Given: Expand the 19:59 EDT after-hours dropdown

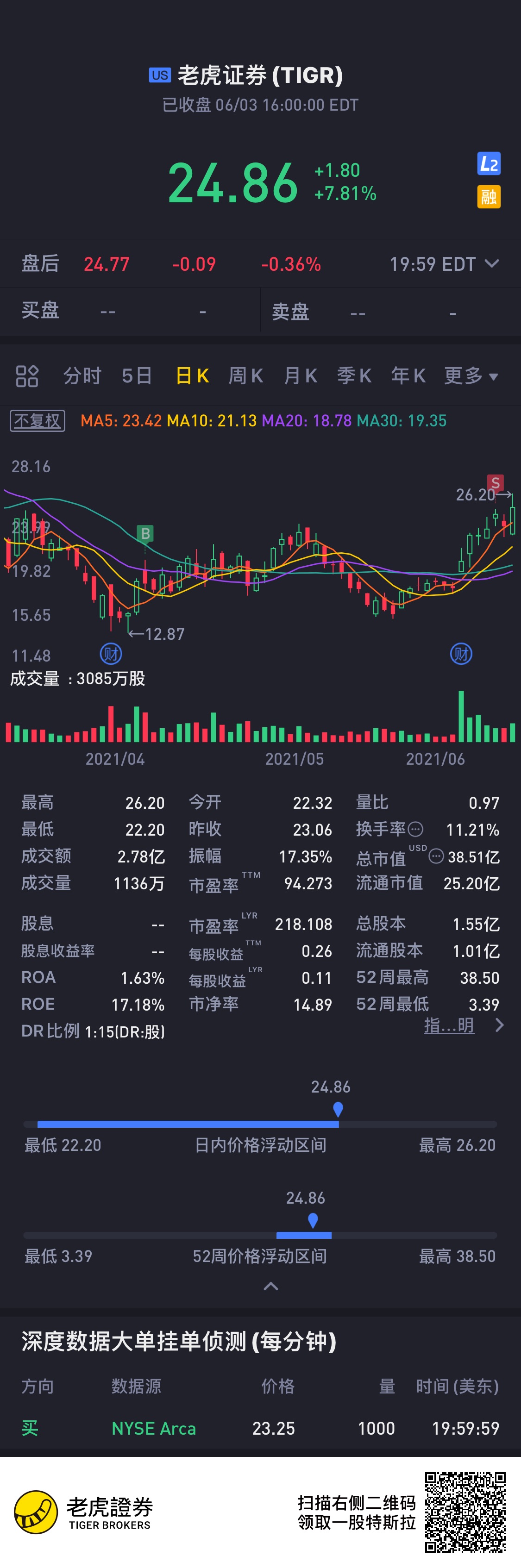Looking at the screenshot, I should click(491, 263).
